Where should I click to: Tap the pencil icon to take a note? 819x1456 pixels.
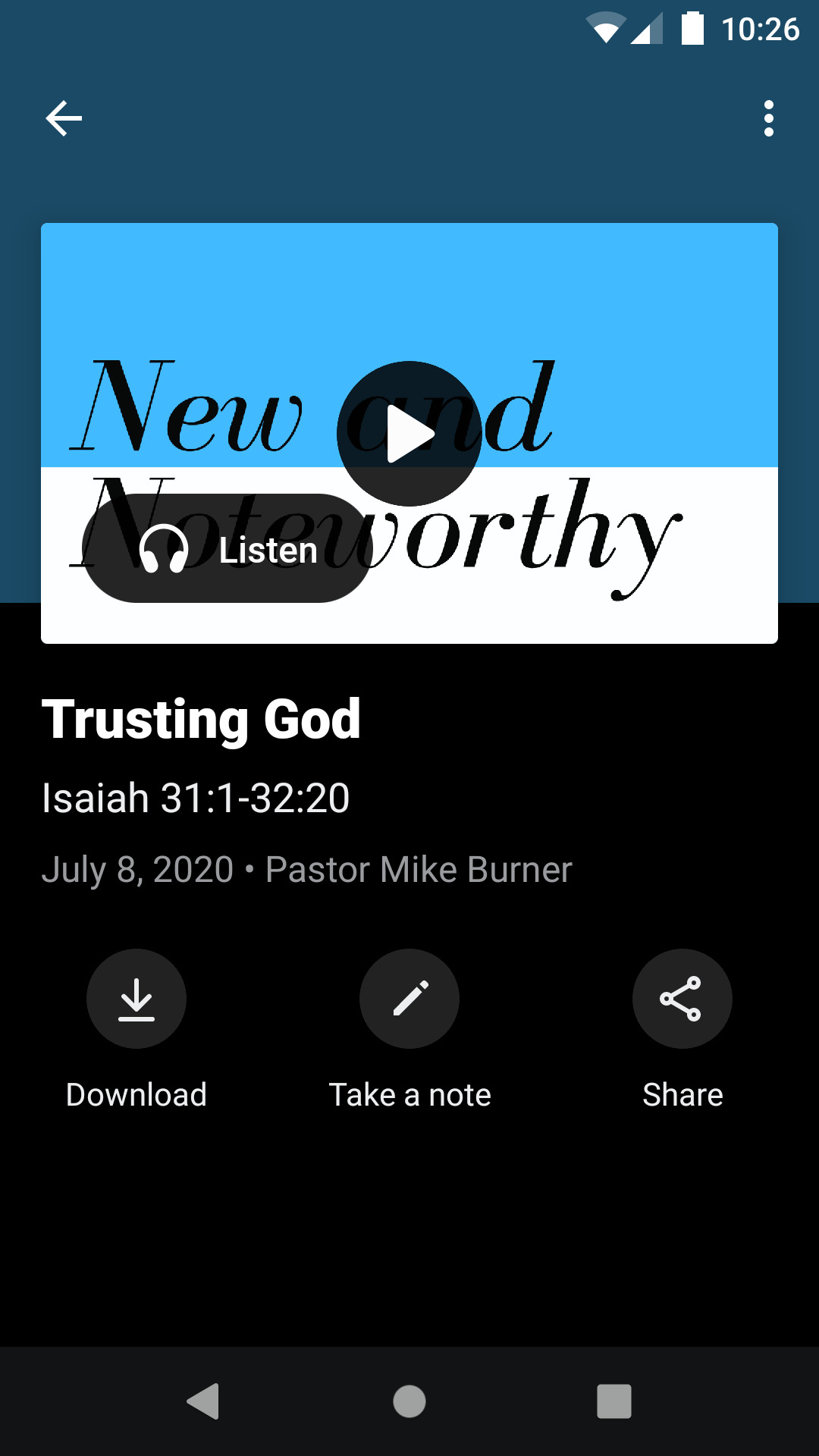click(409, 998)
